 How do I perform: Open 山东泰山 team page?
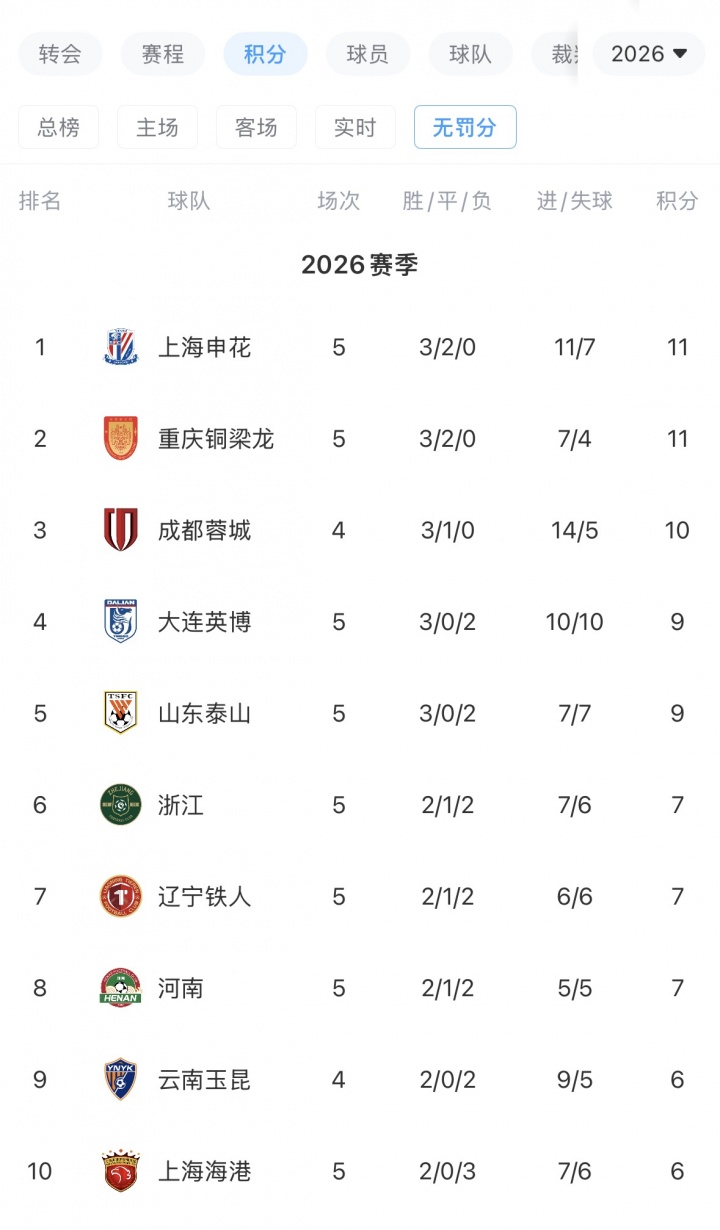[x=204, y=714]
